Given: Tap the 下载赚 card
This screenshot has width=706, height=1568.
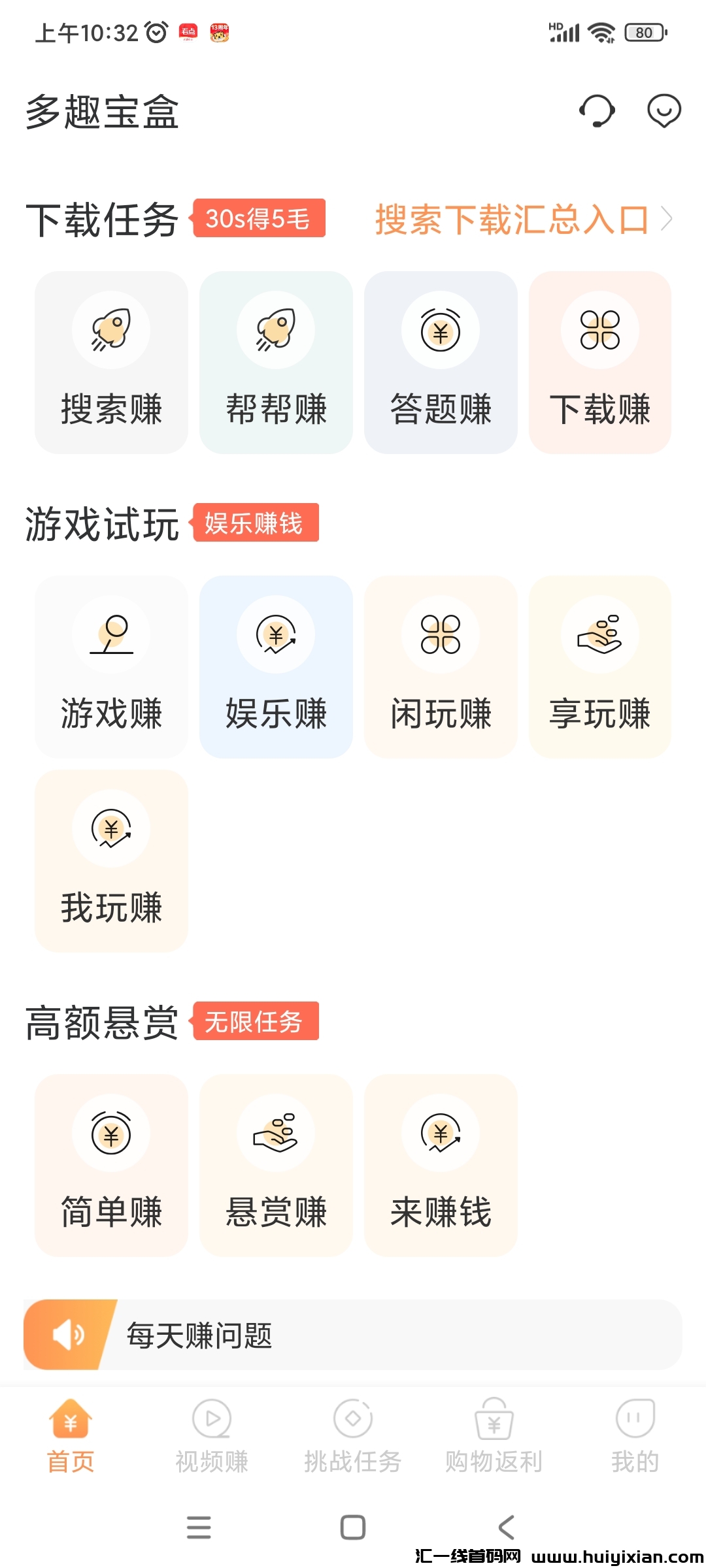Looking at the screenshot, I should tap(600, 363).
